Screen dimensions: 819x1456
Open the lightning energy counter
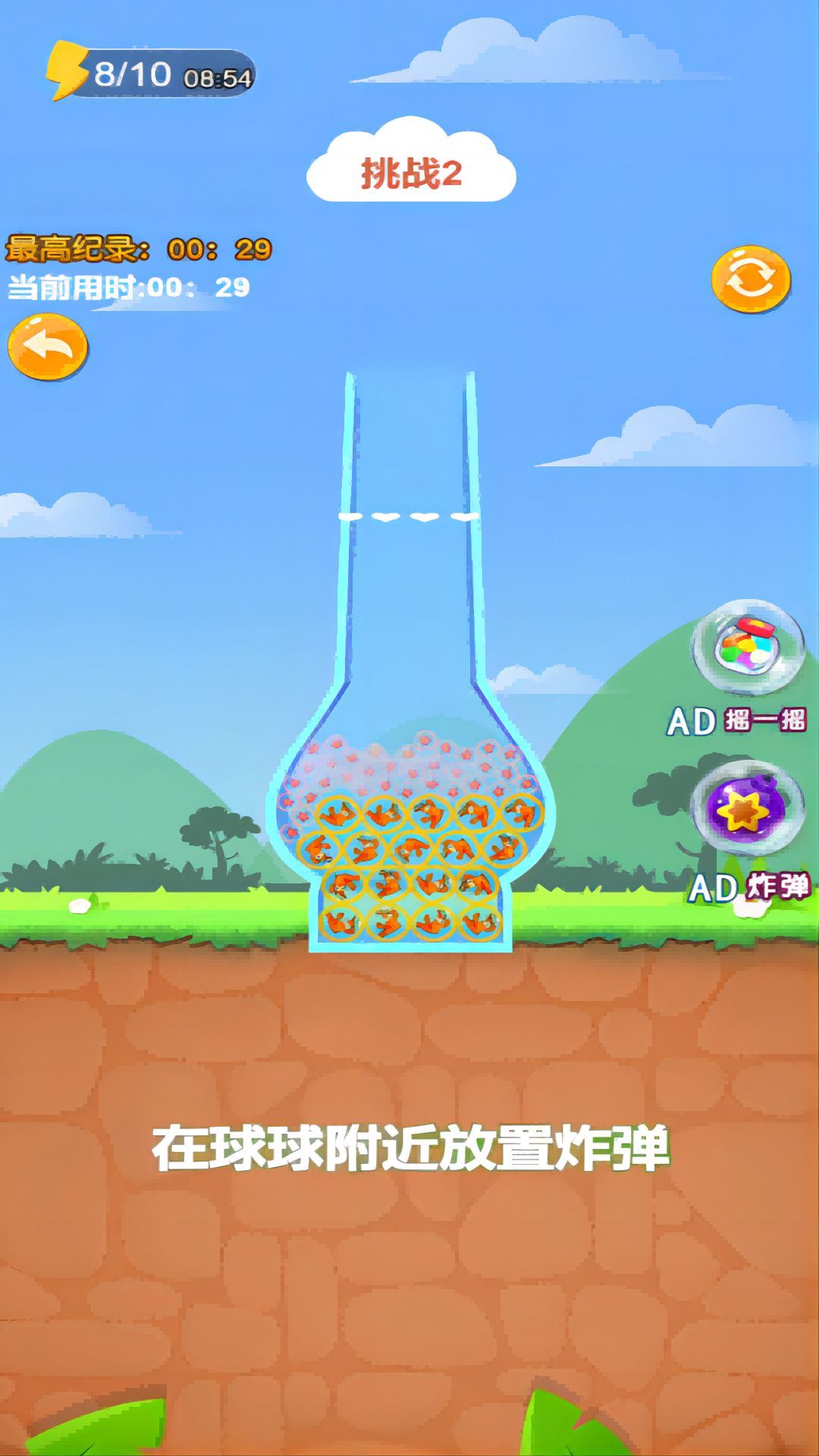click(150, 74)
